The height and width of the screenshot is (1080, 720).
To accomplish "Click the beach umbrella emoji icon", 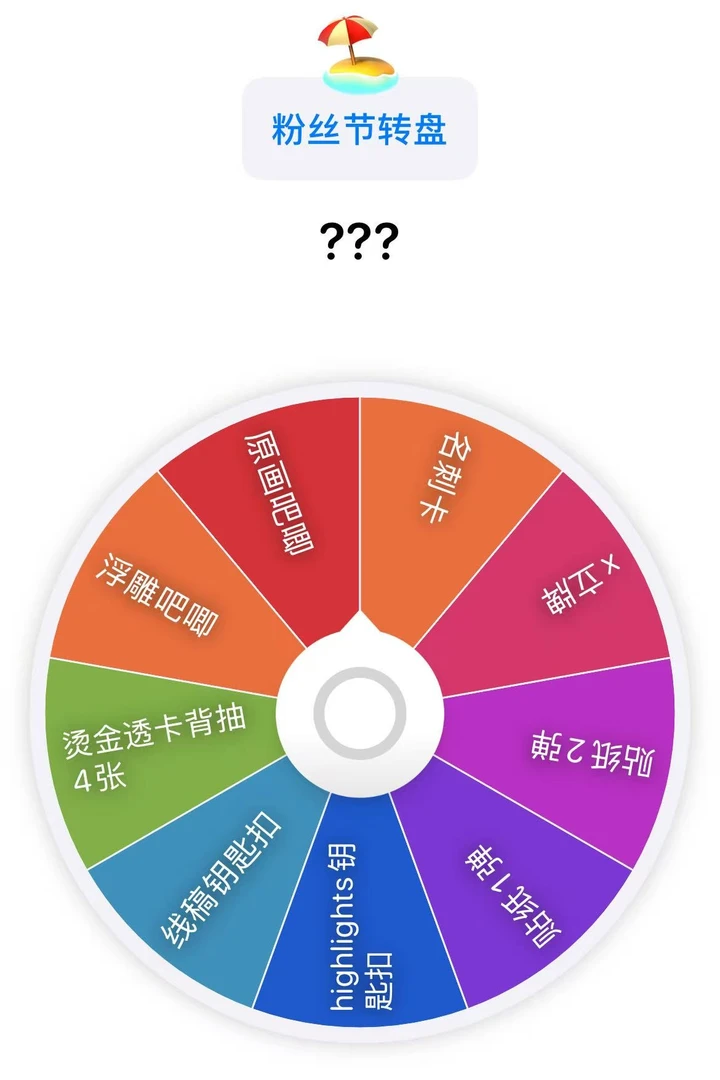I will point(360,50).
